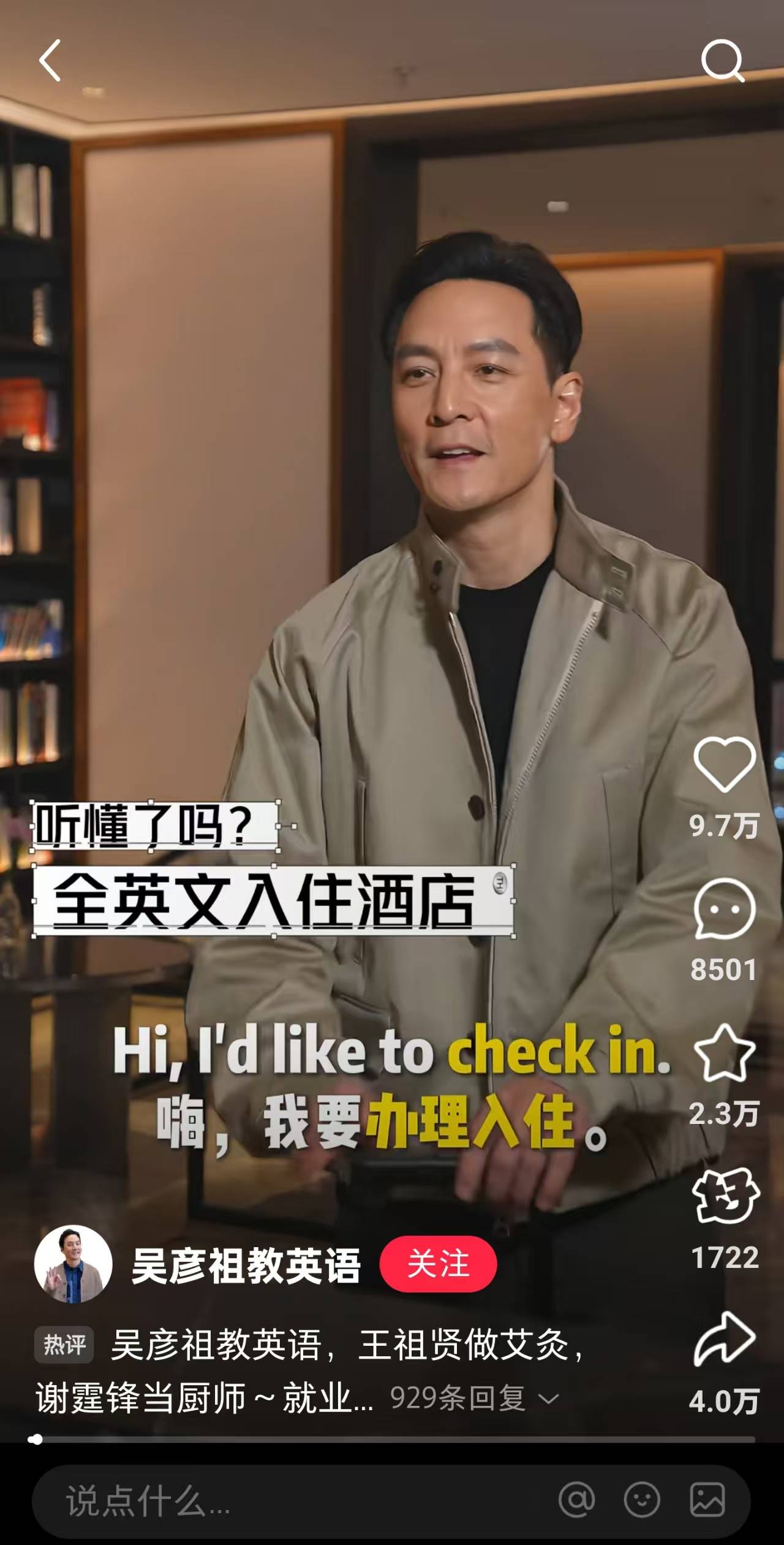Open the 吴彦祖教英语 username

246,1265
